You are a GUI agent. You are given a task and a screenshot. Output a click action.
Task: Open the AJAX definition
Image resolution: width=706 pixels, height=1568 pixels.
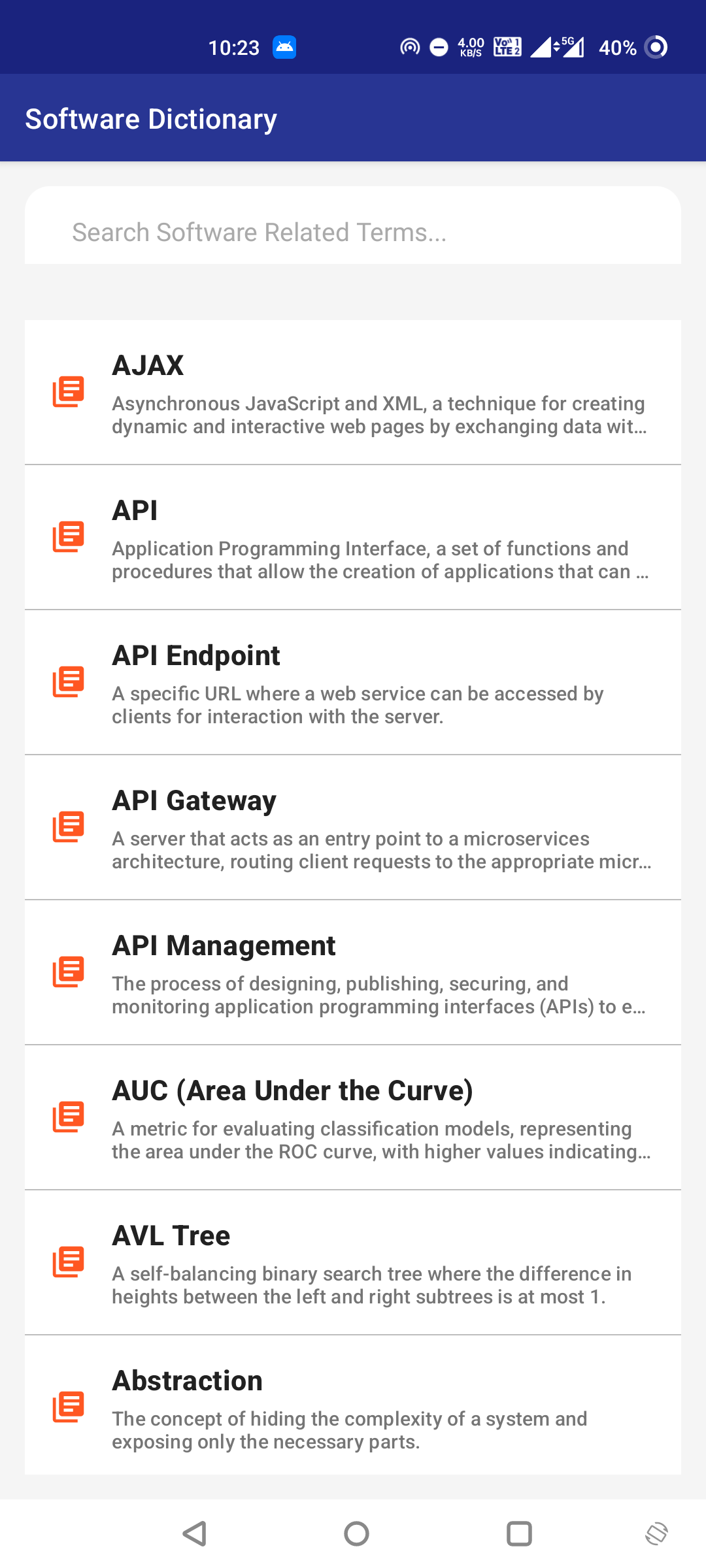(353, 393)
